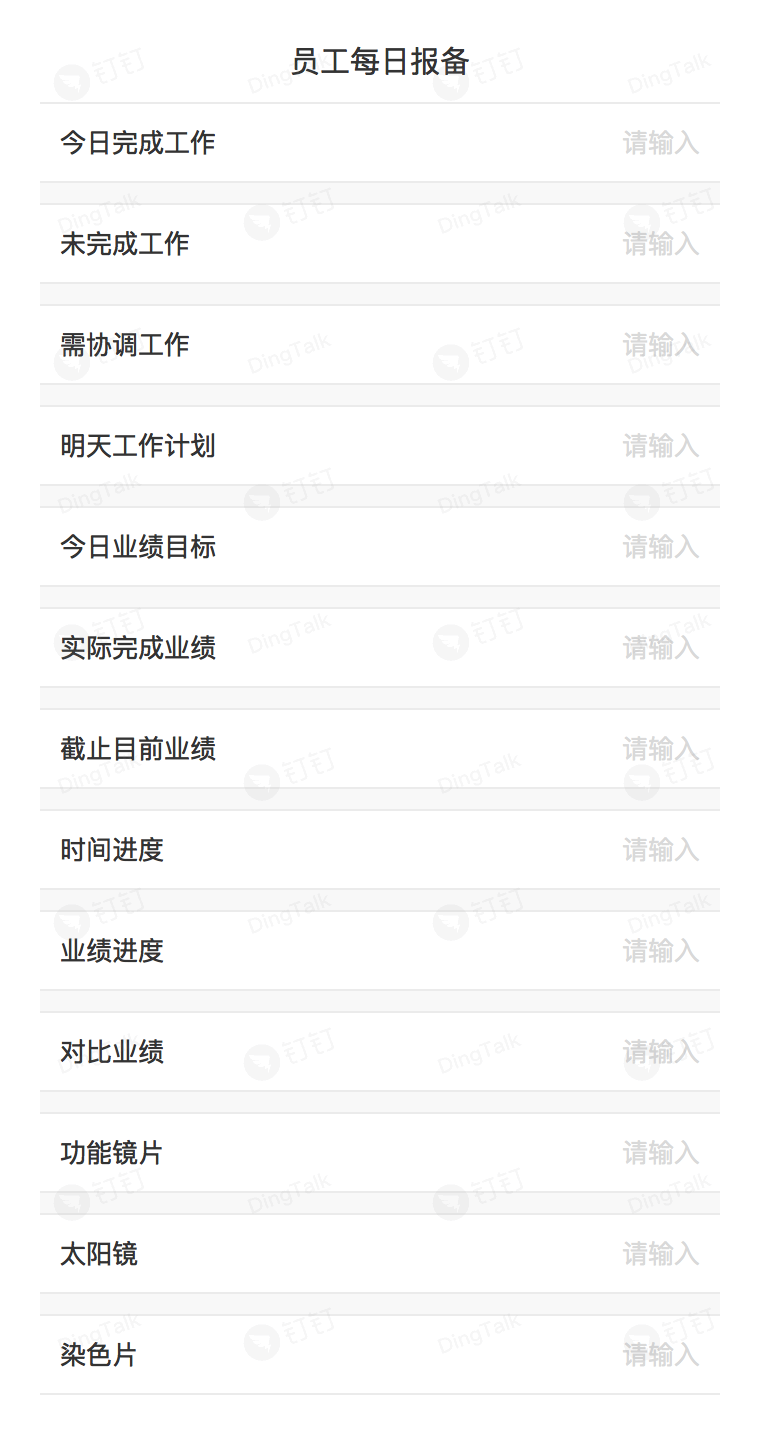The height and width of the screenshot is (1435, 760).
Task: Select the 染色片 input
Action: [380, 1355]
